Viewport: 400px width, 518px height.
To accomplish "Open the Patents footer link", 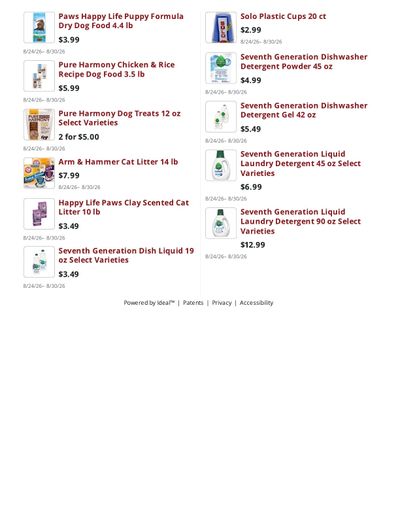I will (x=193, y=303).
